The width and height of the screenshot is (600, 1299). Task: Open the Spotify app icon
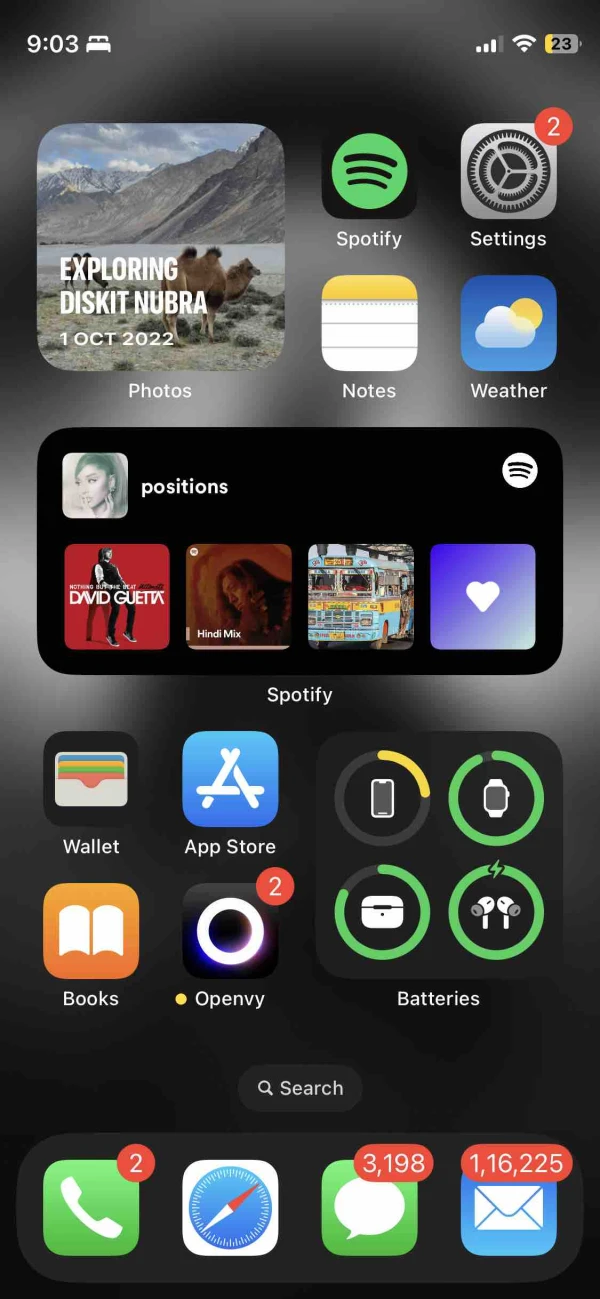tap(369, 171)
